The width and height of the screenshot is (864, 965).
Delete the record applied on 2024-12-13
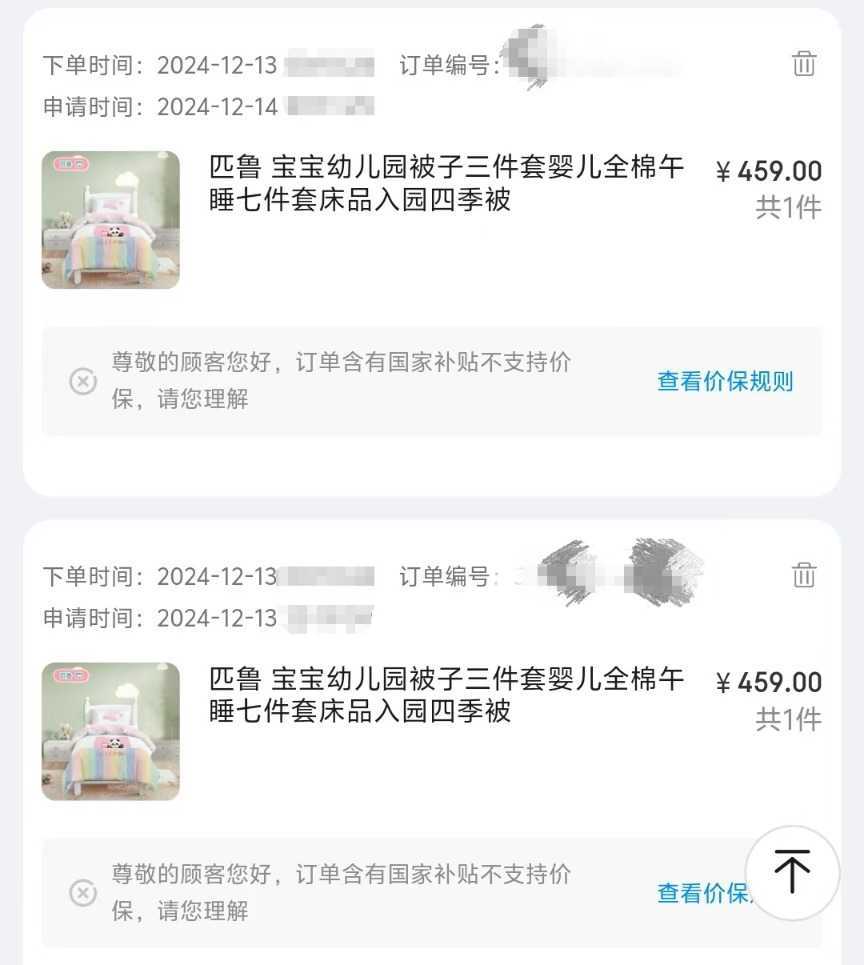tap(804, 575)
